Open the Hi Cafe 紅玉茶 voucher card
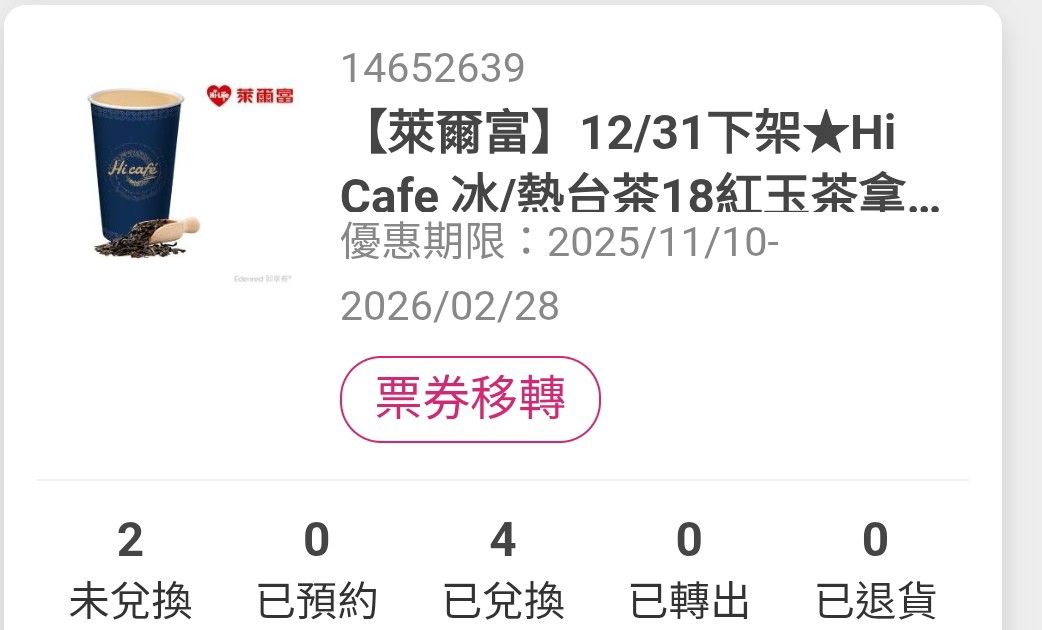Image resolution: width=1042 pixels, height=630 pixels. pos(640,167)
